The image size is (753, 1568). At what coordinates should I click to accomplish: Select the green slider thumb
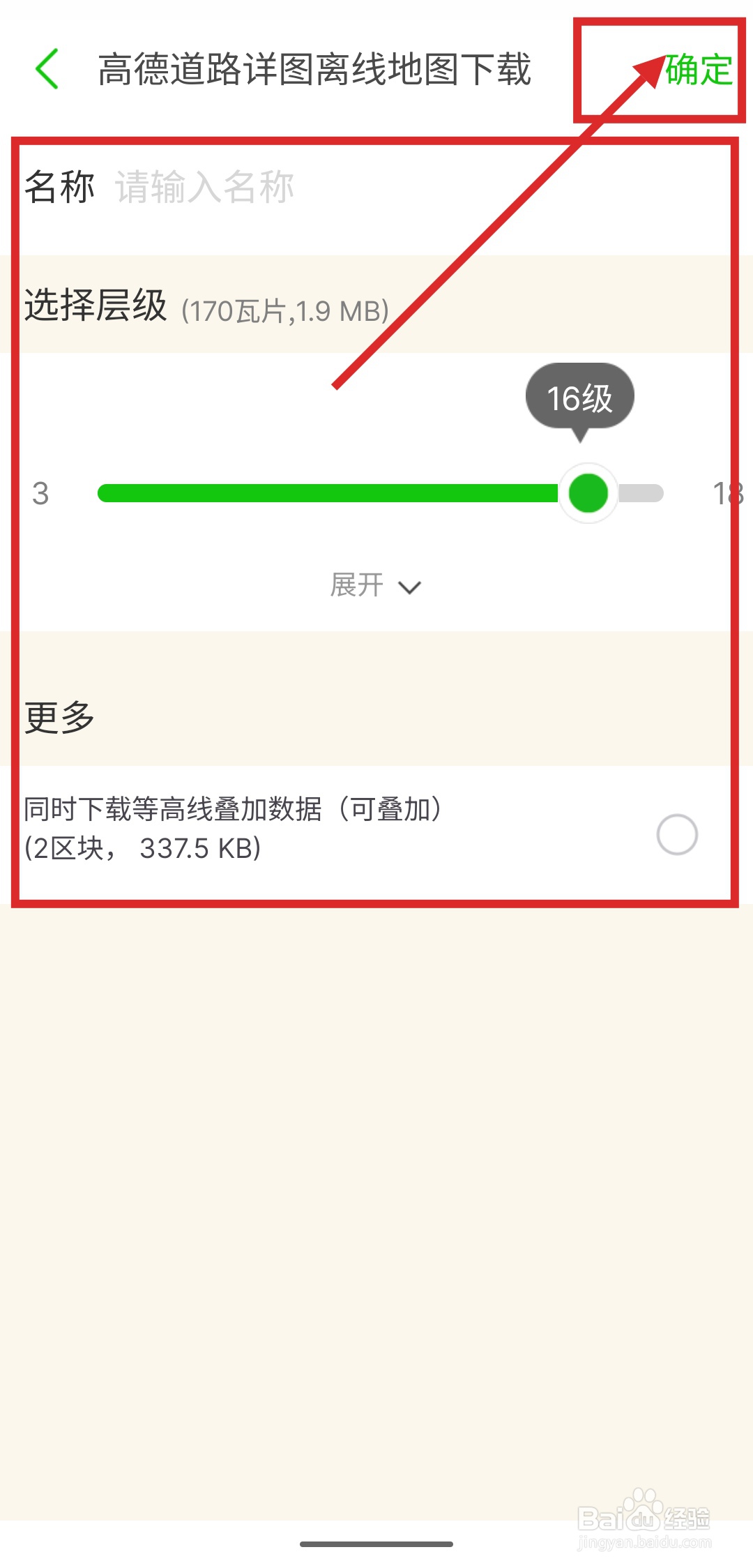[x=588, y=492]
